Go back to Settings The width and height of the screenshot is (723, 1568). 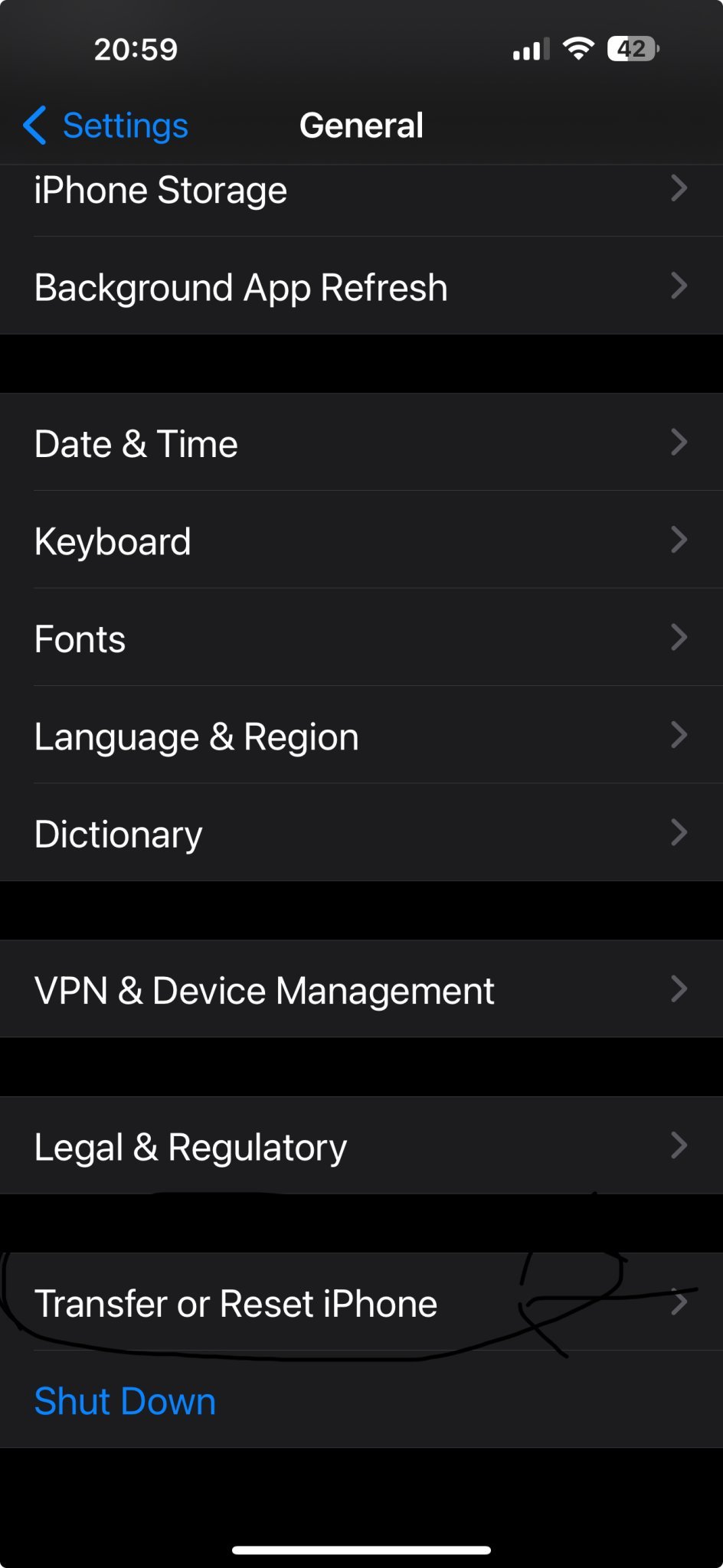(x=106, y=126)
